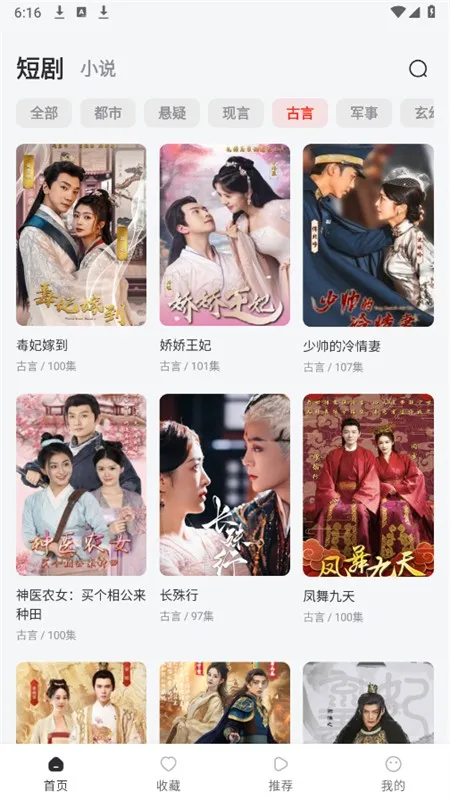450x800 pixels.
Task: Open the search icon
Action: (x=418, y=68)
